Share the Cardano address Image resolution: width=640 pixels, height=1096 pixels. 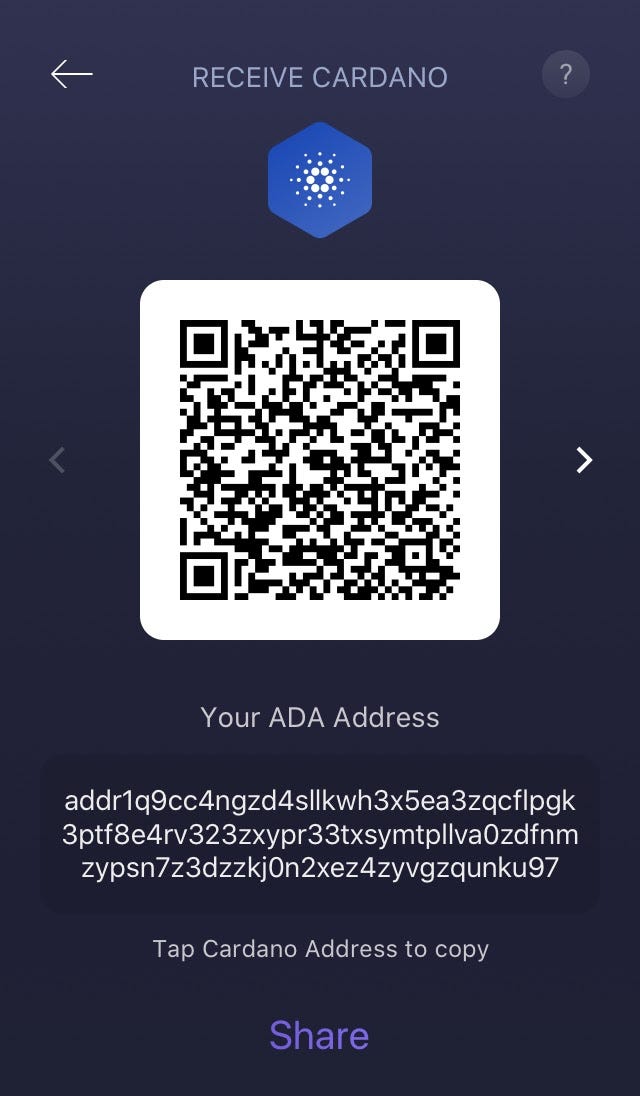pyautogui.click(x=319, y=1035)
